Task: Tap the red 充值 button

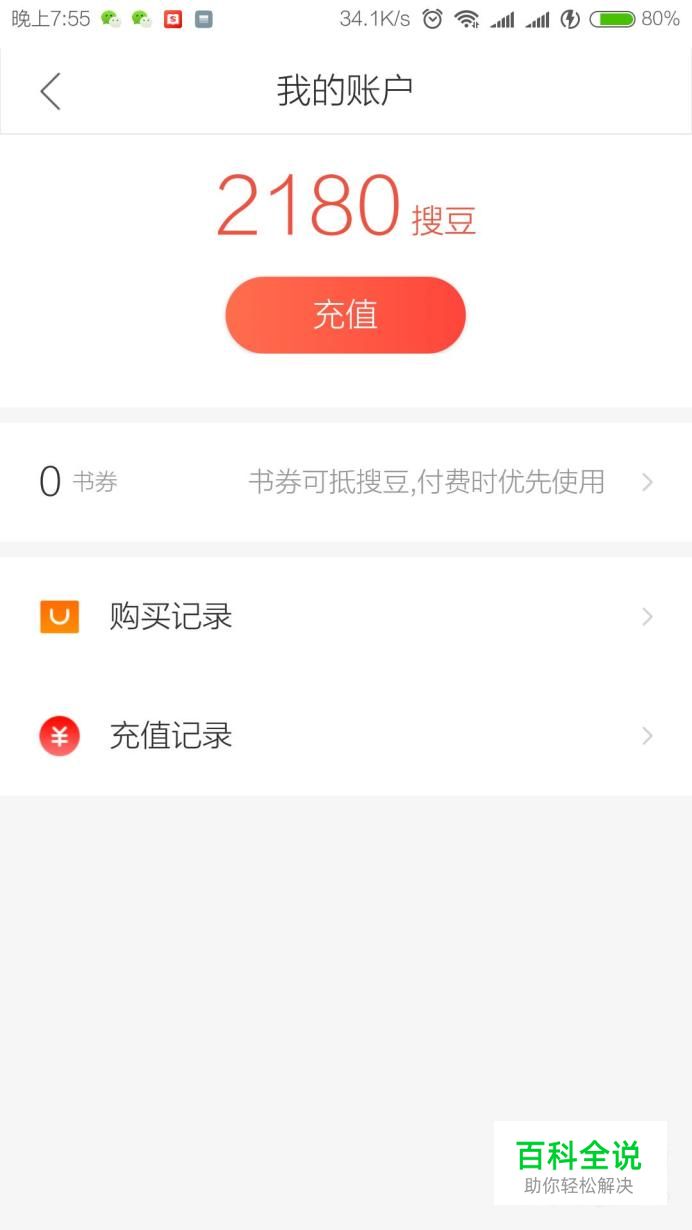Action: 345,315
